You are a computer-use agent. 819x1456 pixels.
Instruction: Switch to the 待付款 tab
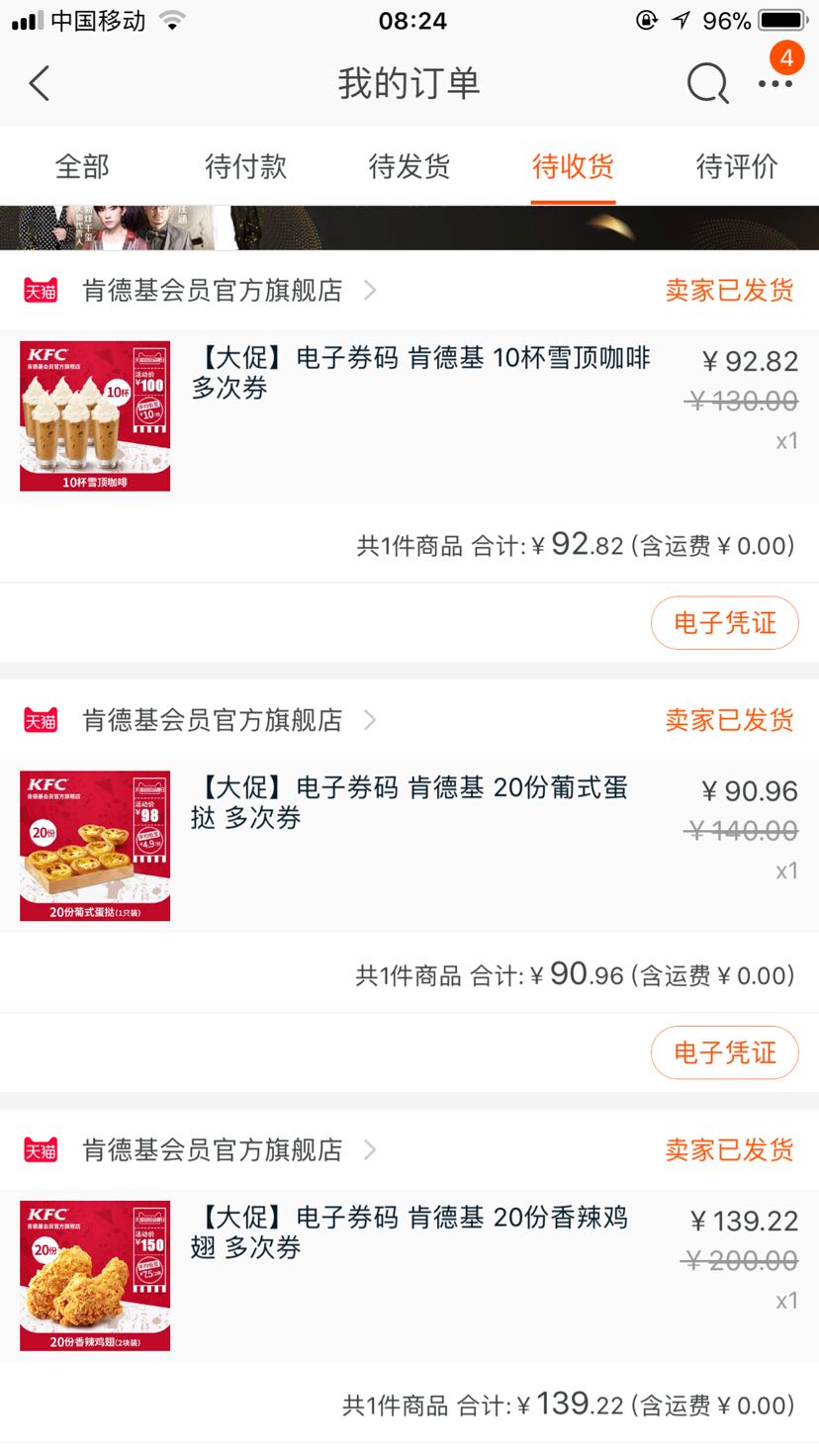point(245,166)
